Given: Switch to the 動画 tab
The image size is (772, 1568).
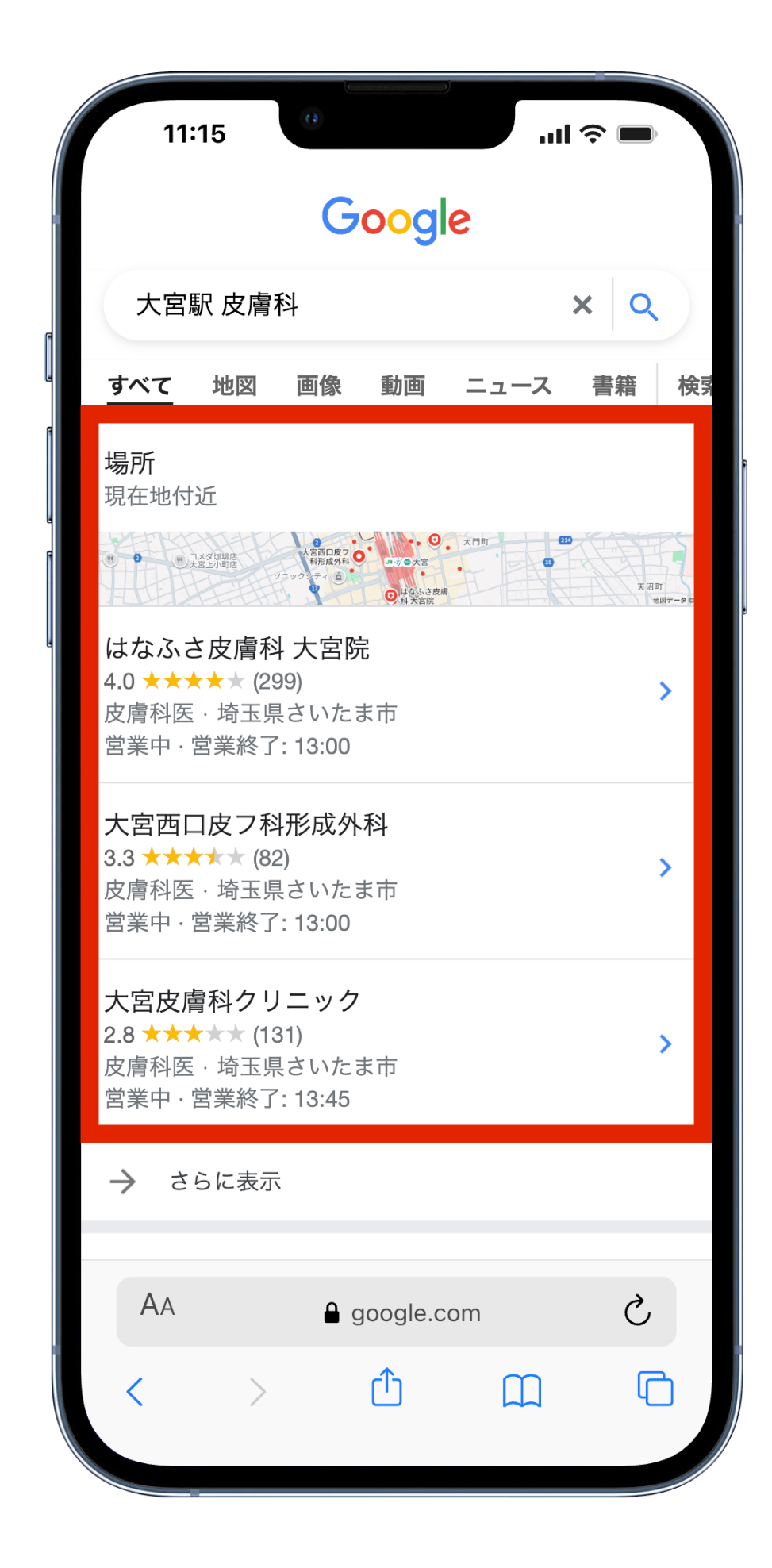Looking at the screenshot, I should coord(402,386).
